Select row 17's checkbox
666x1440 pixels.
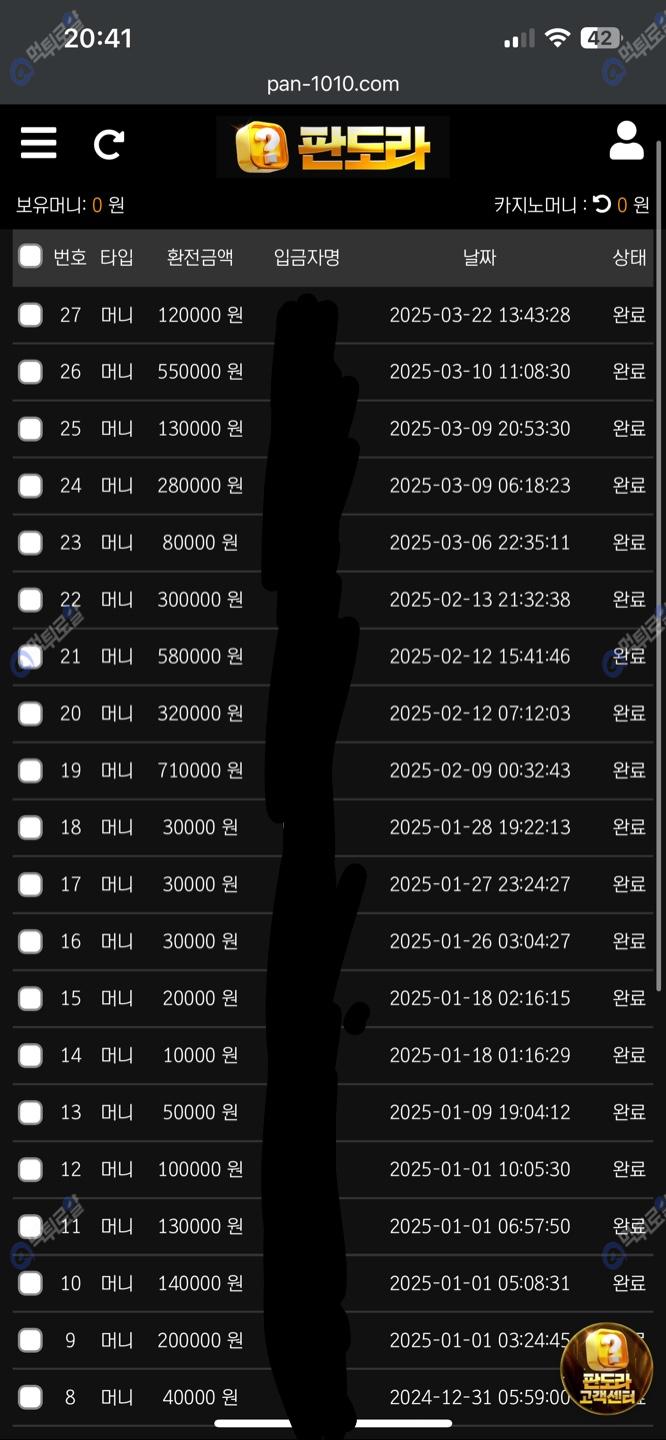(x=30, y=885)
